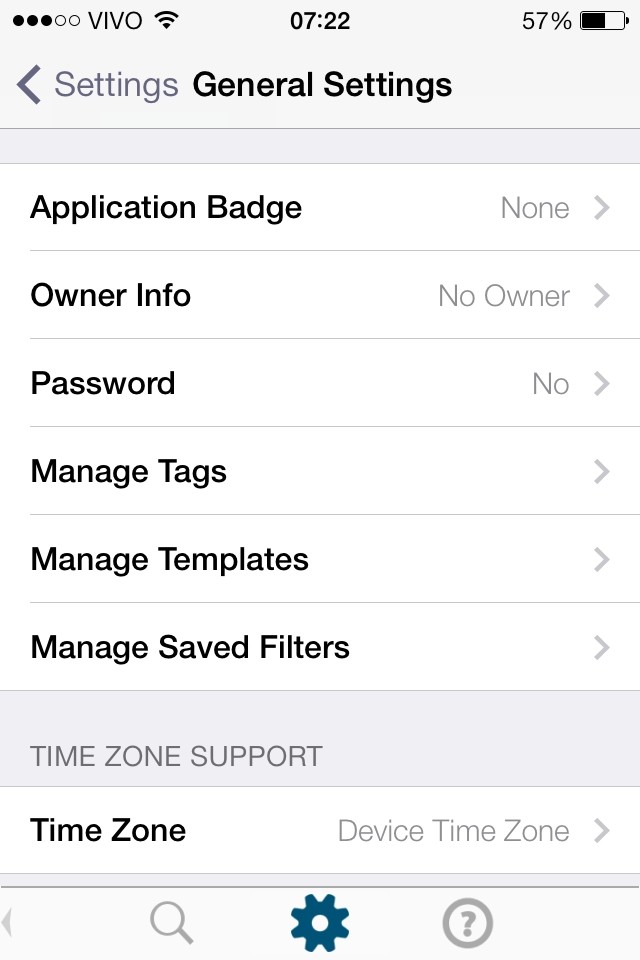Open the help question mark tab
The image size is (640, 960).
coord(467,923)
